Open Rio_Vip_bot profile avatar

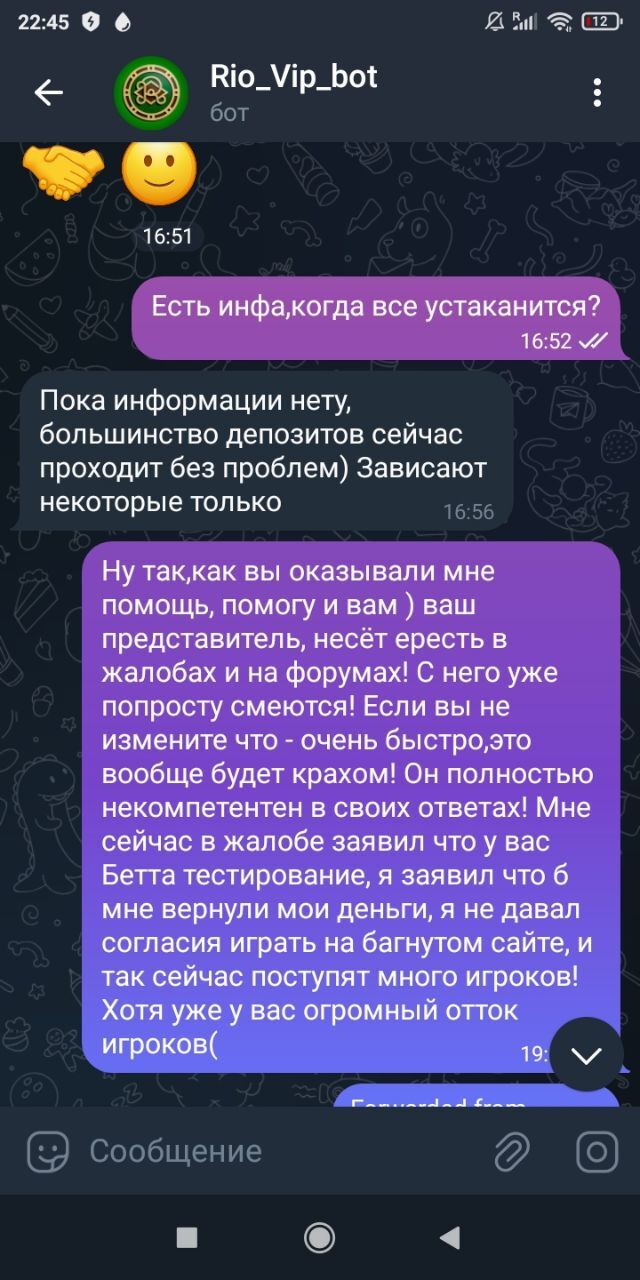point(151,93)
